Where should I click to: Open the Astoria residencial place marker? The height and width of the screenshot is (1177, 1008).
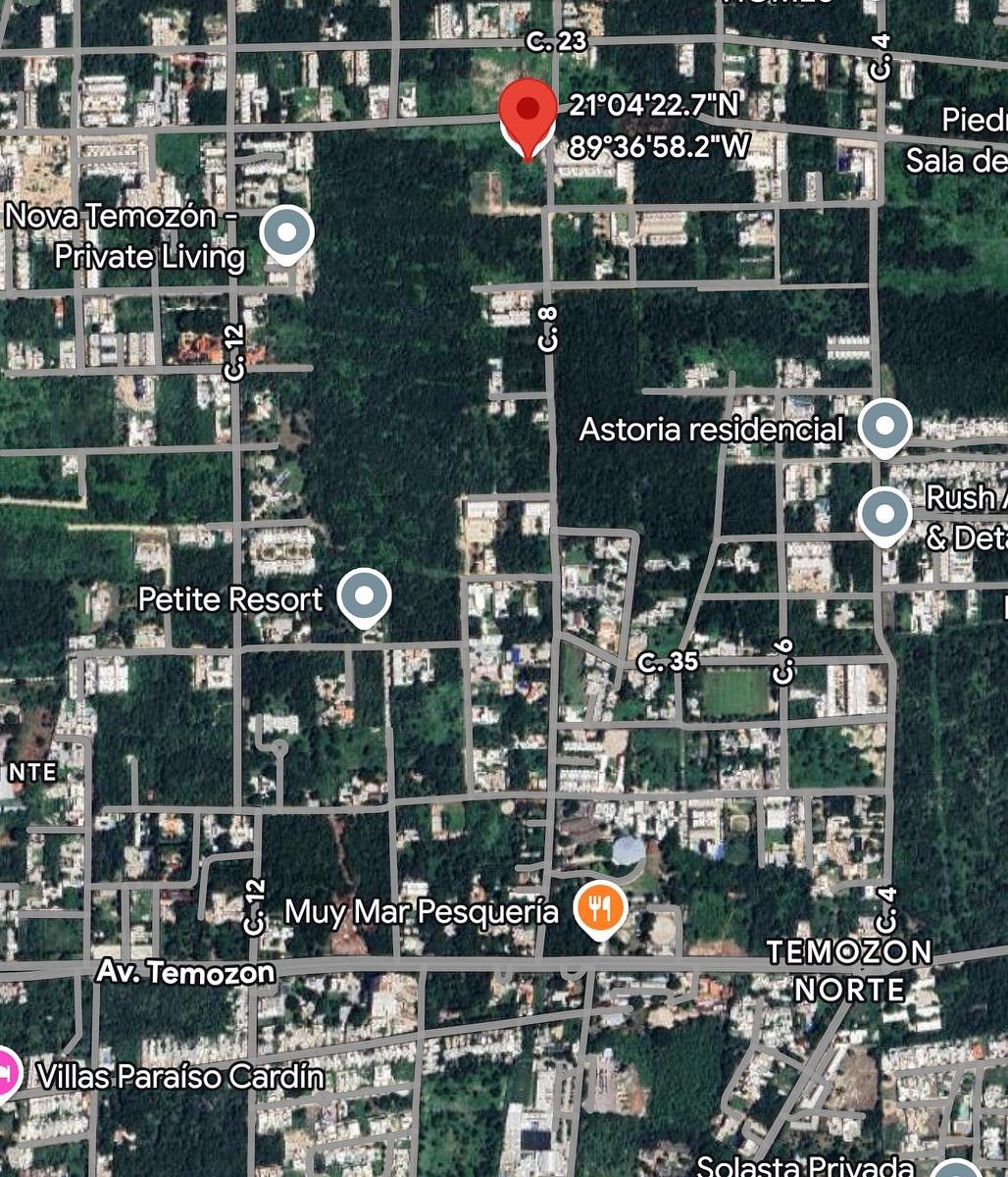point(884,427)
